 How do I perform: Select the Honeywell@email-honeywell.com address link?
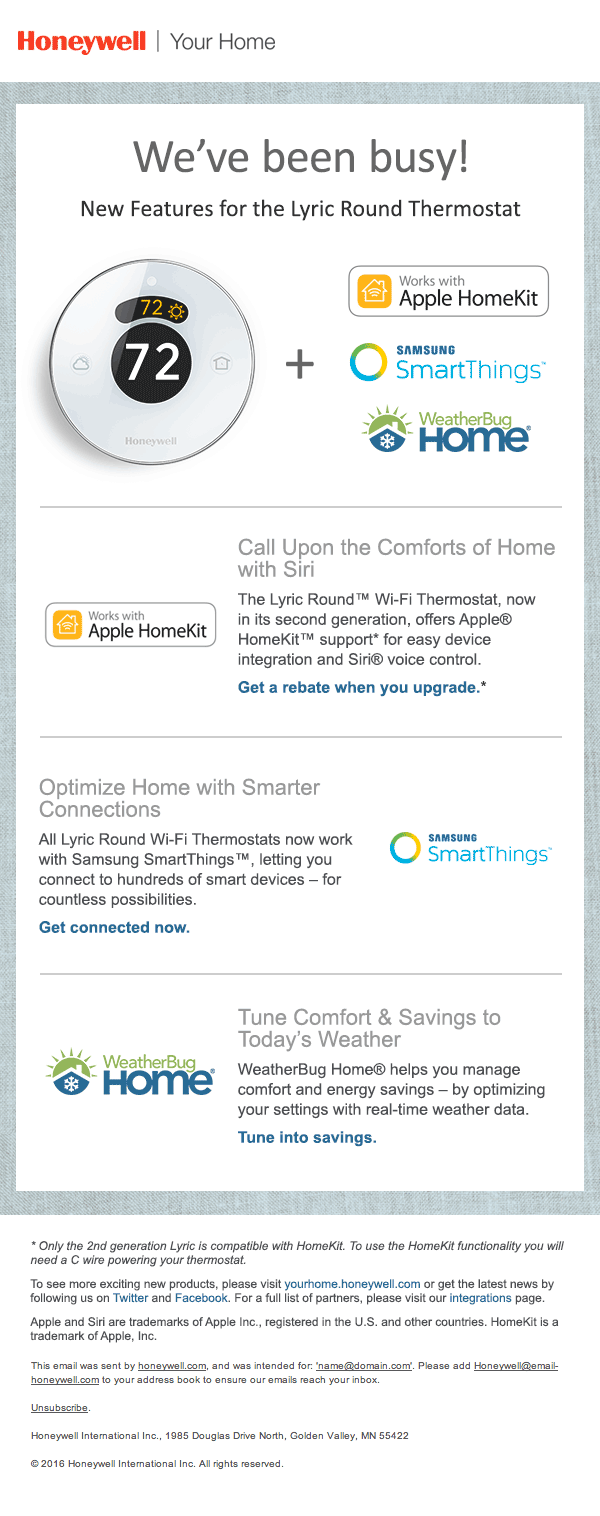pos(515,1366)
